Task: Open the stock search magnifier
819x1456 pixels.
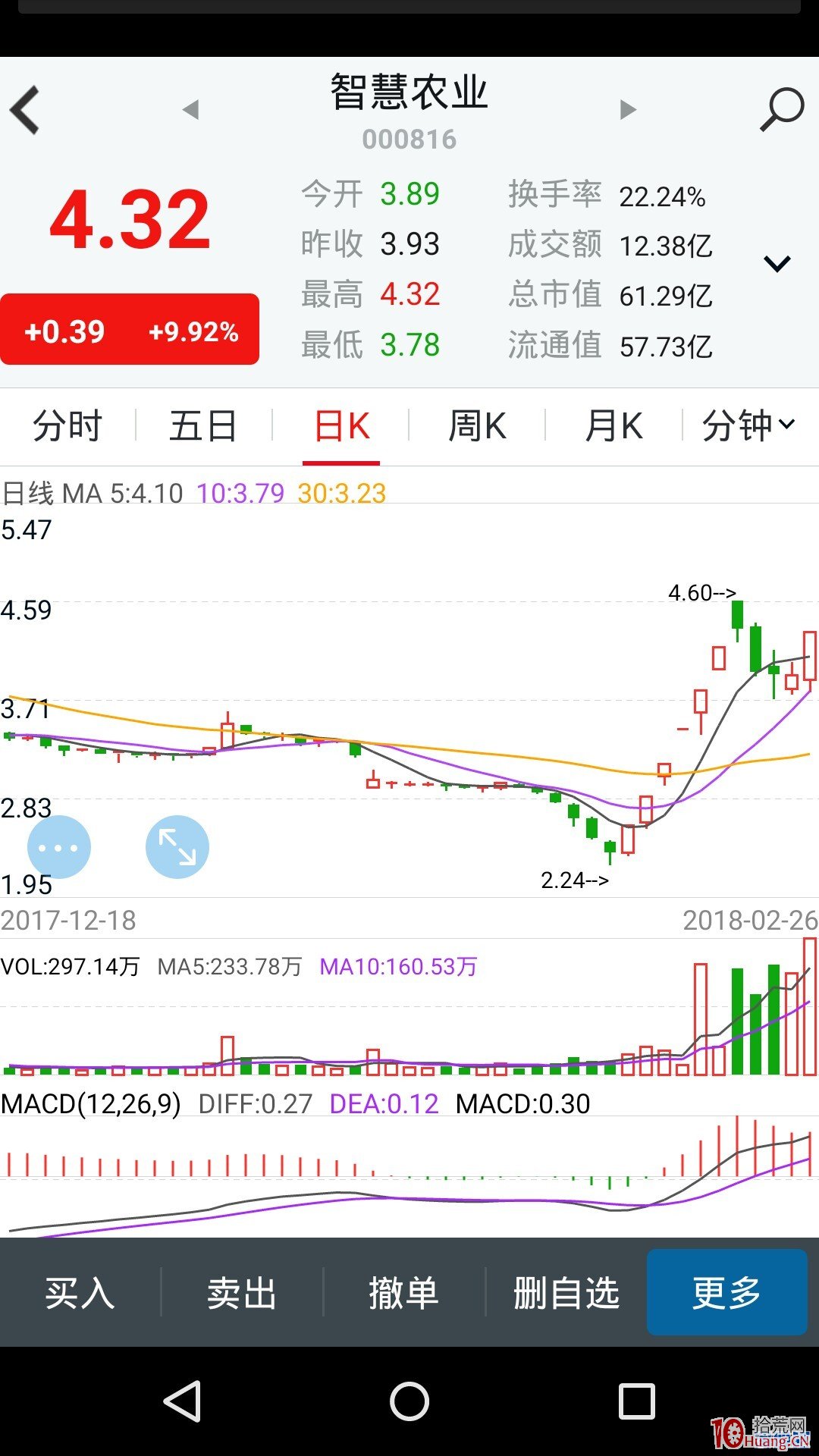Action: (781, 110)
